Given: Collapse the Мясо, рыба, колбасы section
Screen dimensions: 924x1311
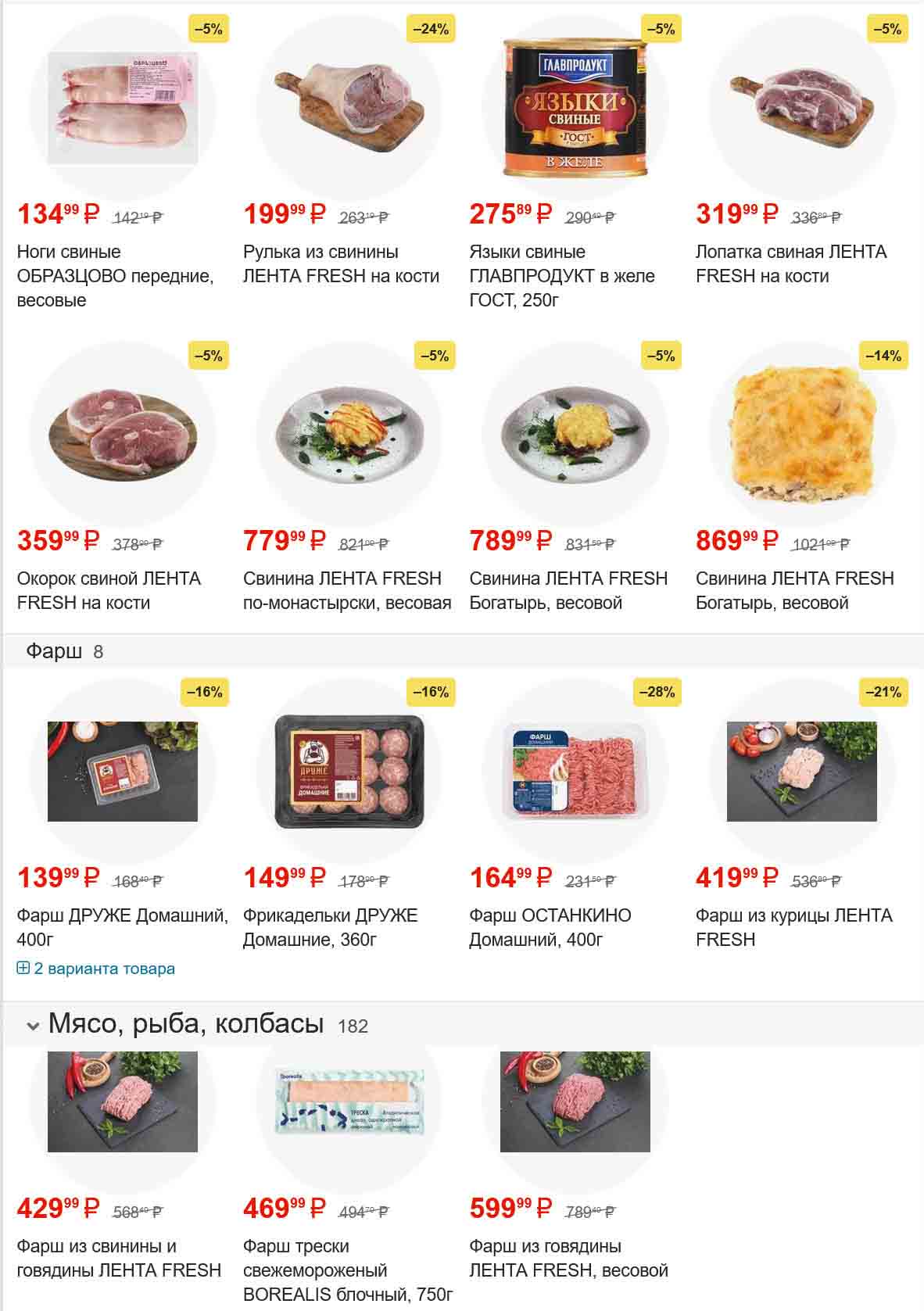Looking at the screenshot, I should 33,1026.
